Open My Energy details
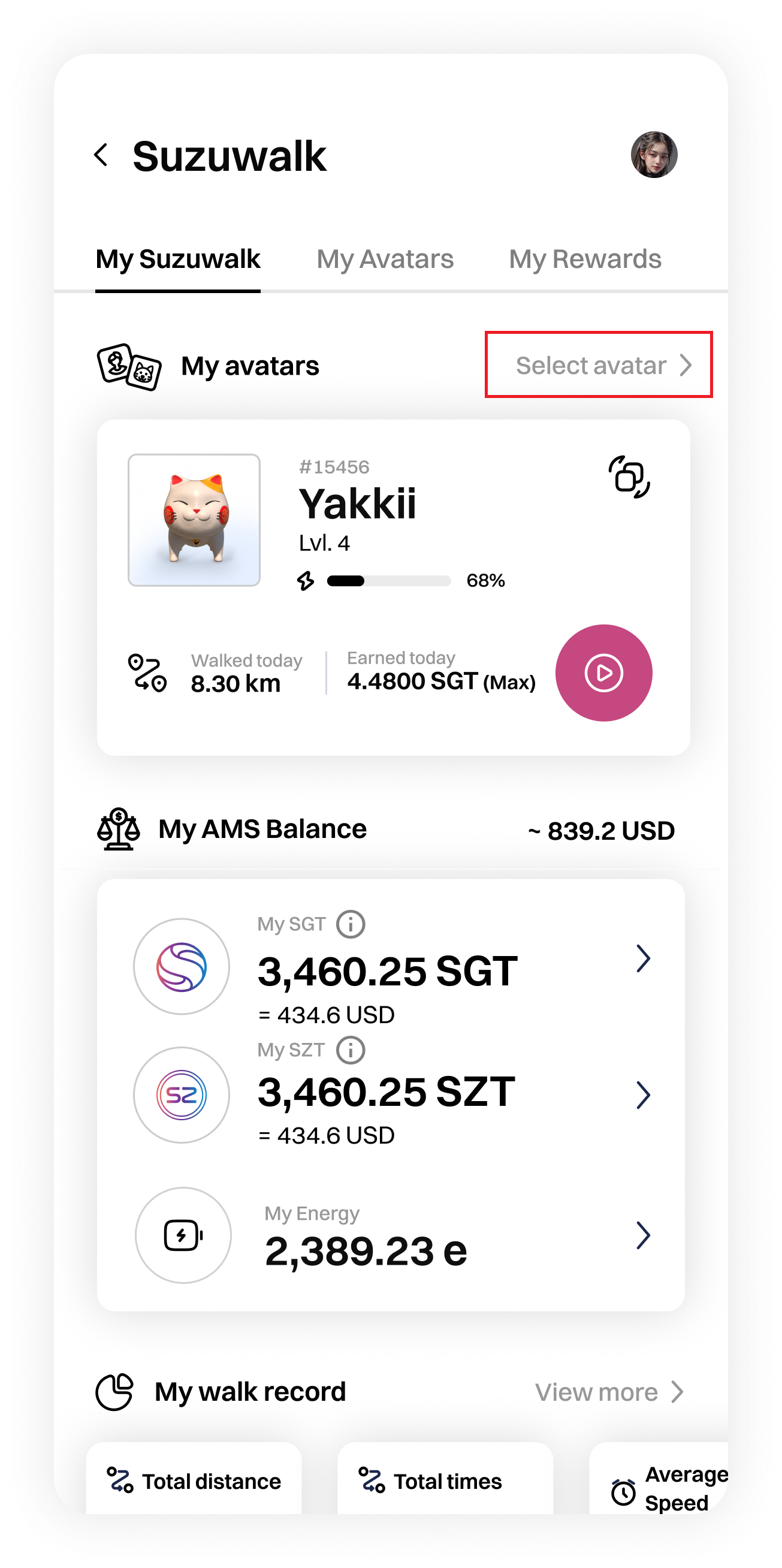Screen dimensions: 782x1568 pos(642,1235)
